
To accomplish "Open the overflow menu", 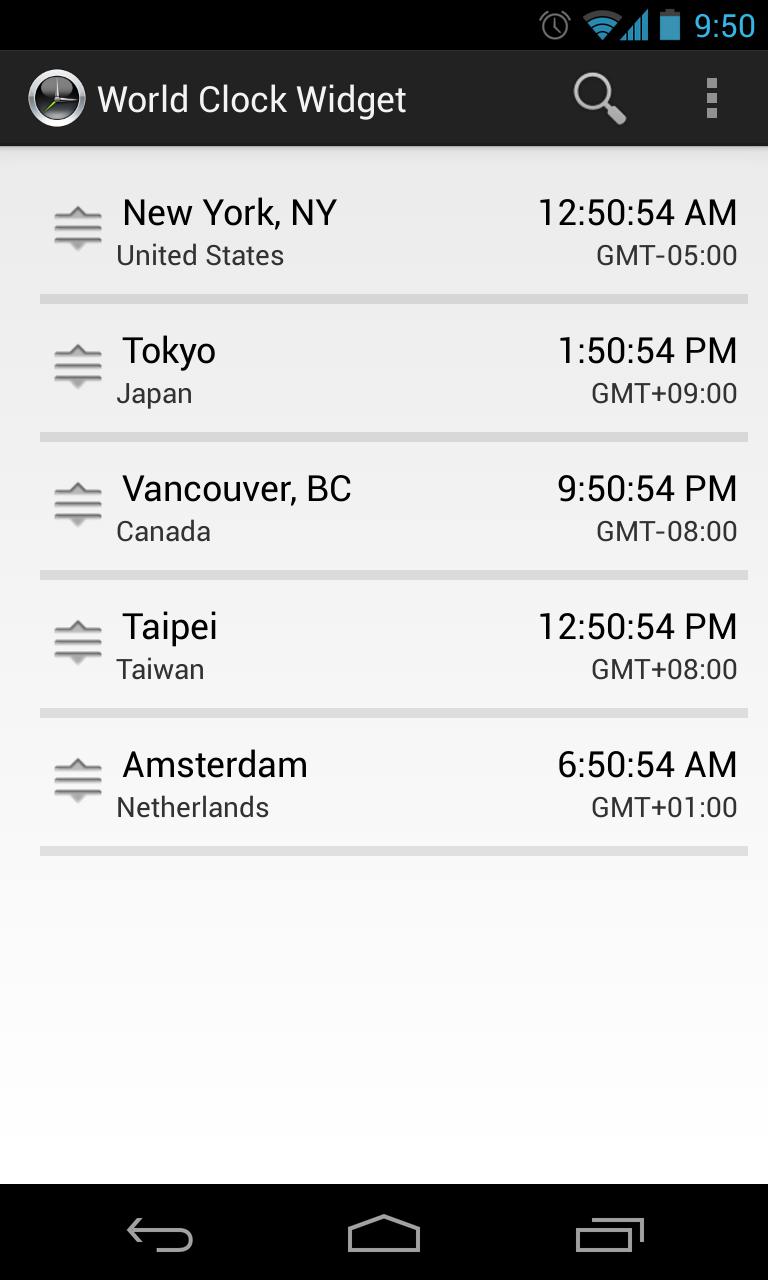I will (x=711, y=97).
